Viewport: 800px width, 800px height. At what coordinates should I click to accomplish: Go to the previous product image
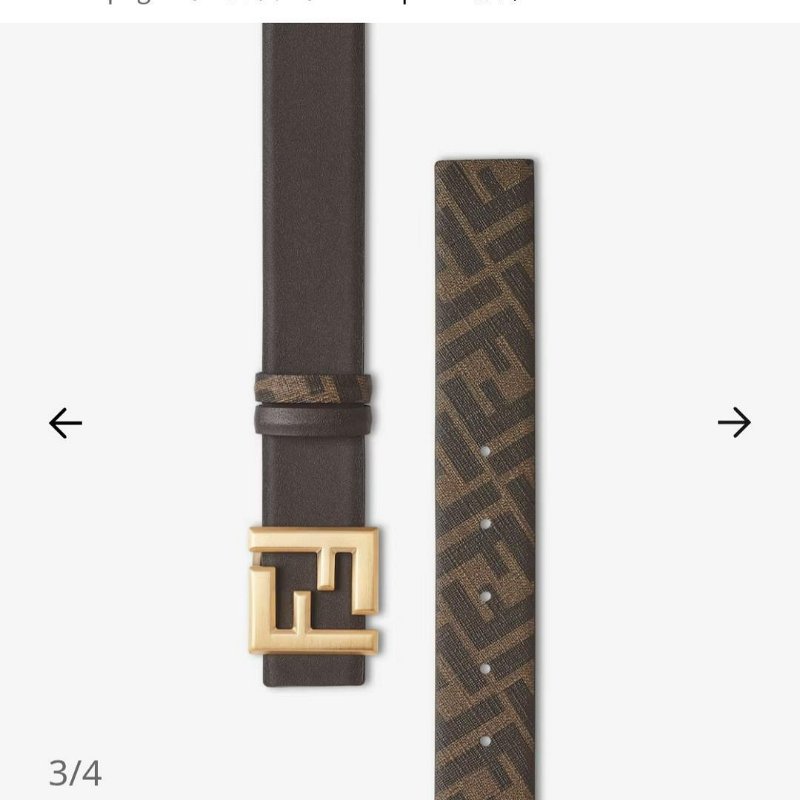(x=66, y=423)
